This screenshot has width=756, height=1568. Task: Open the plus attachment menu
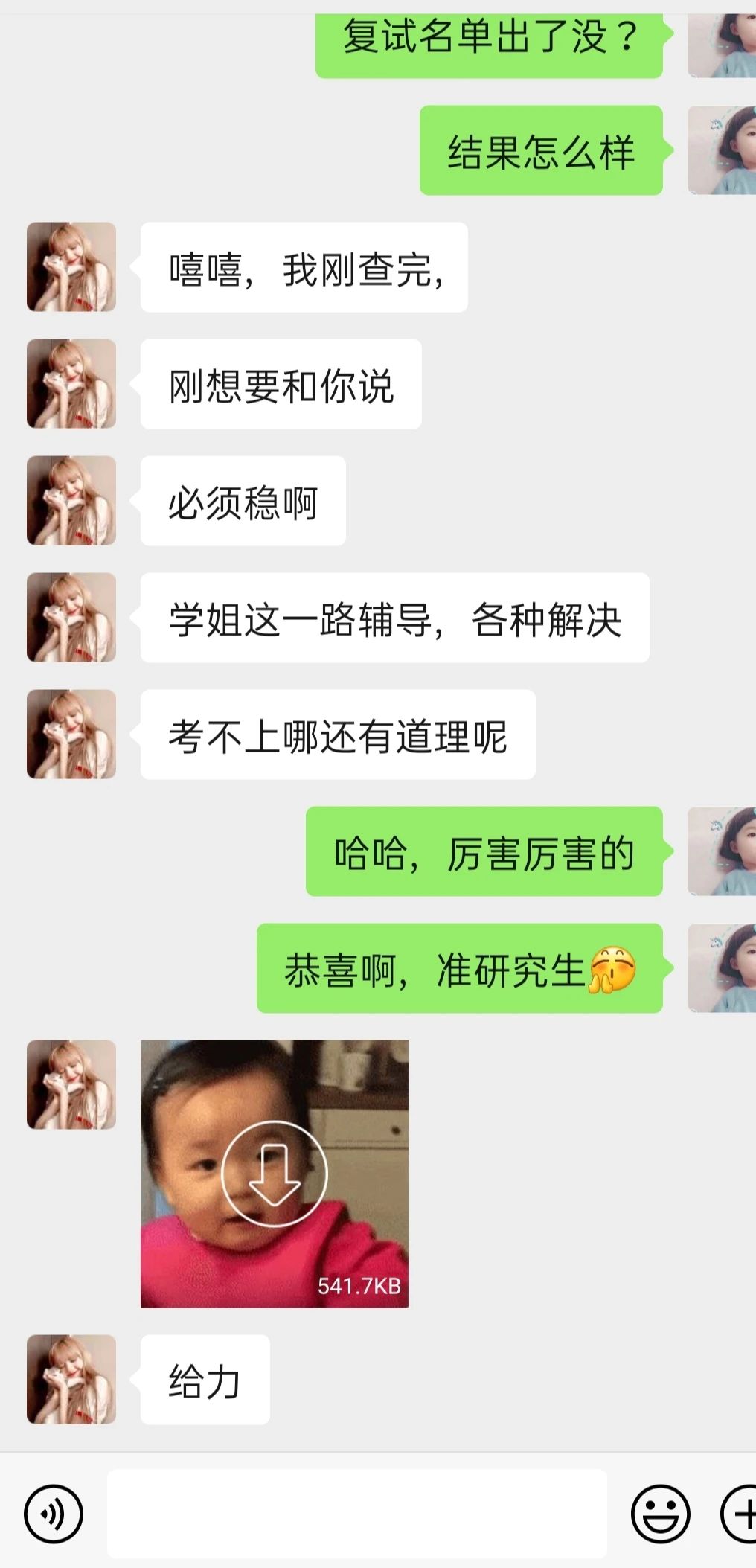(x=740, y=1514)
